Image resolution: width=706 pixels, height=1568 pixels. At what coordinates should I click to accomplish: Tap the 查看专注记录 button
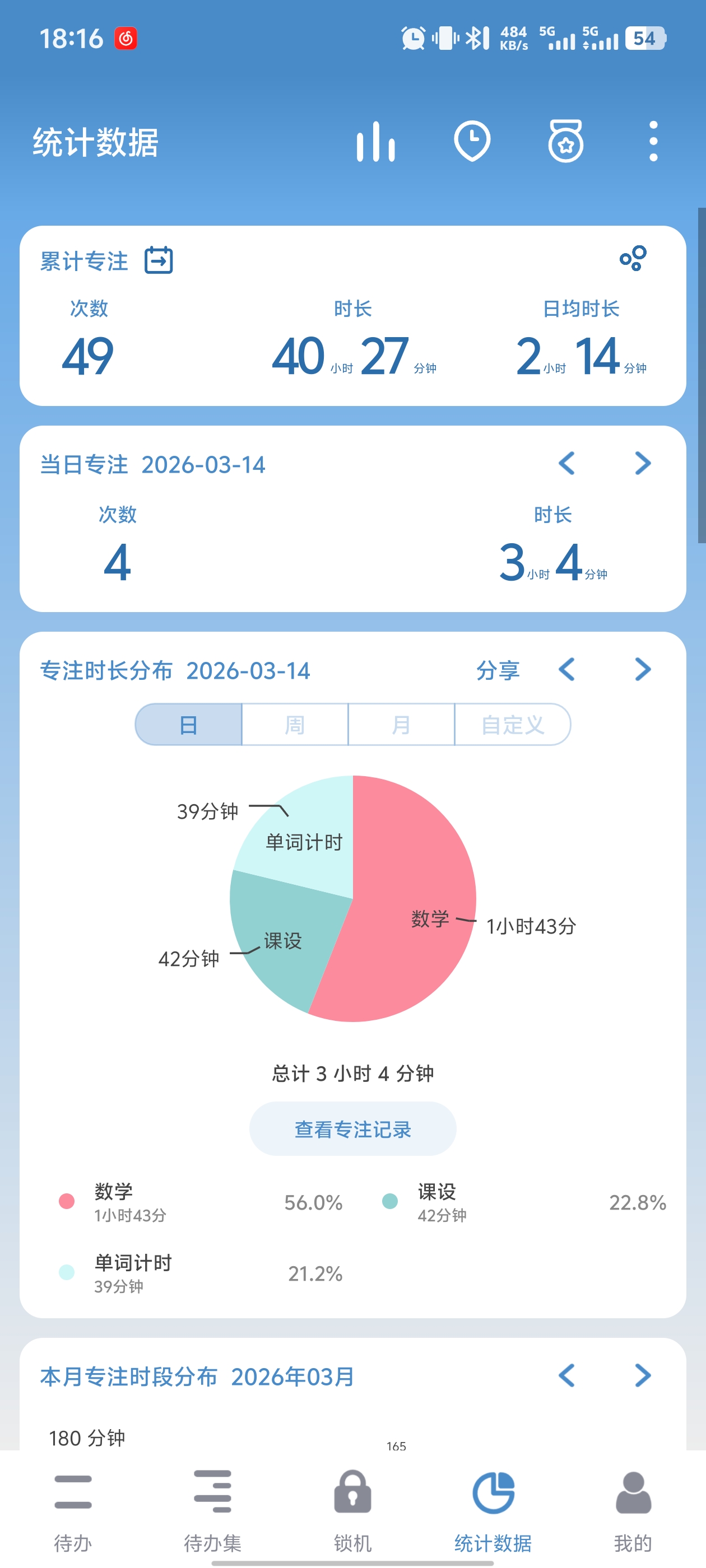352,1129
